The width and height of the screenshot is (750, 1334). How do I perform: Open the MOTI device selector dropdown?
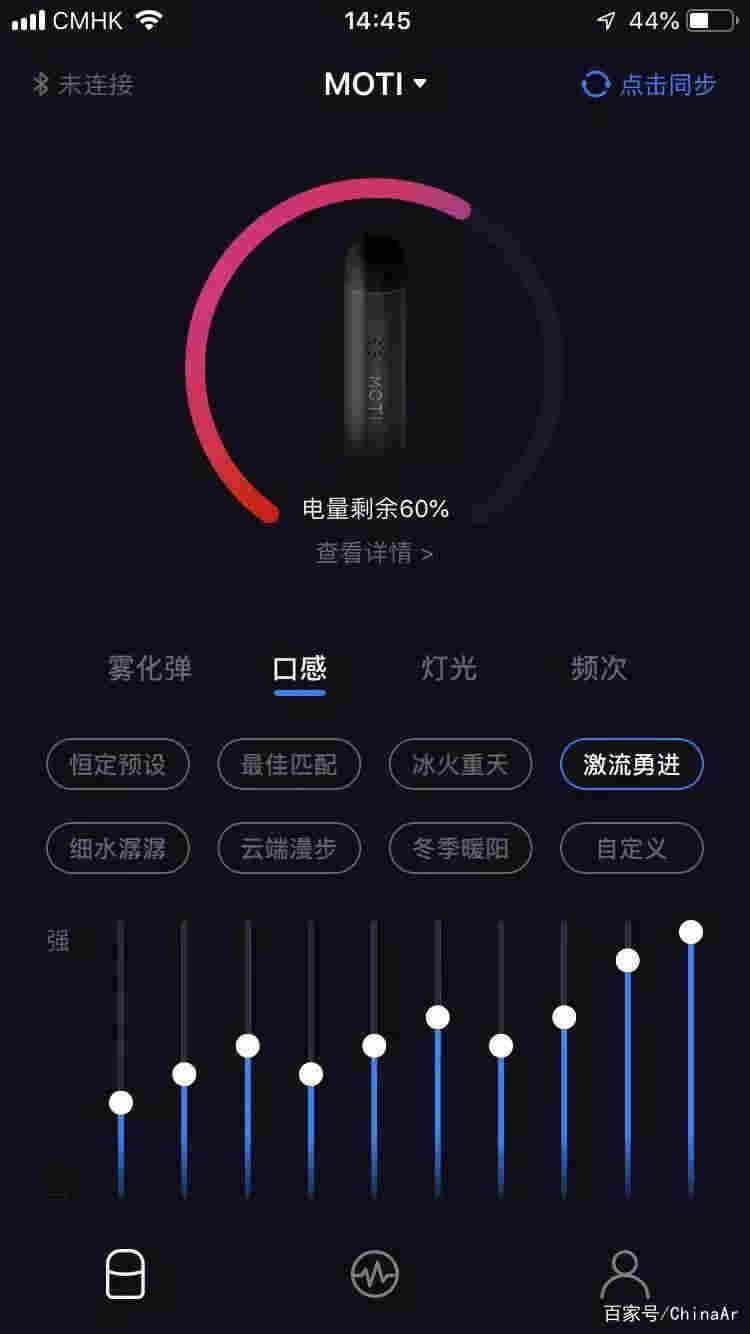[375, 84]
